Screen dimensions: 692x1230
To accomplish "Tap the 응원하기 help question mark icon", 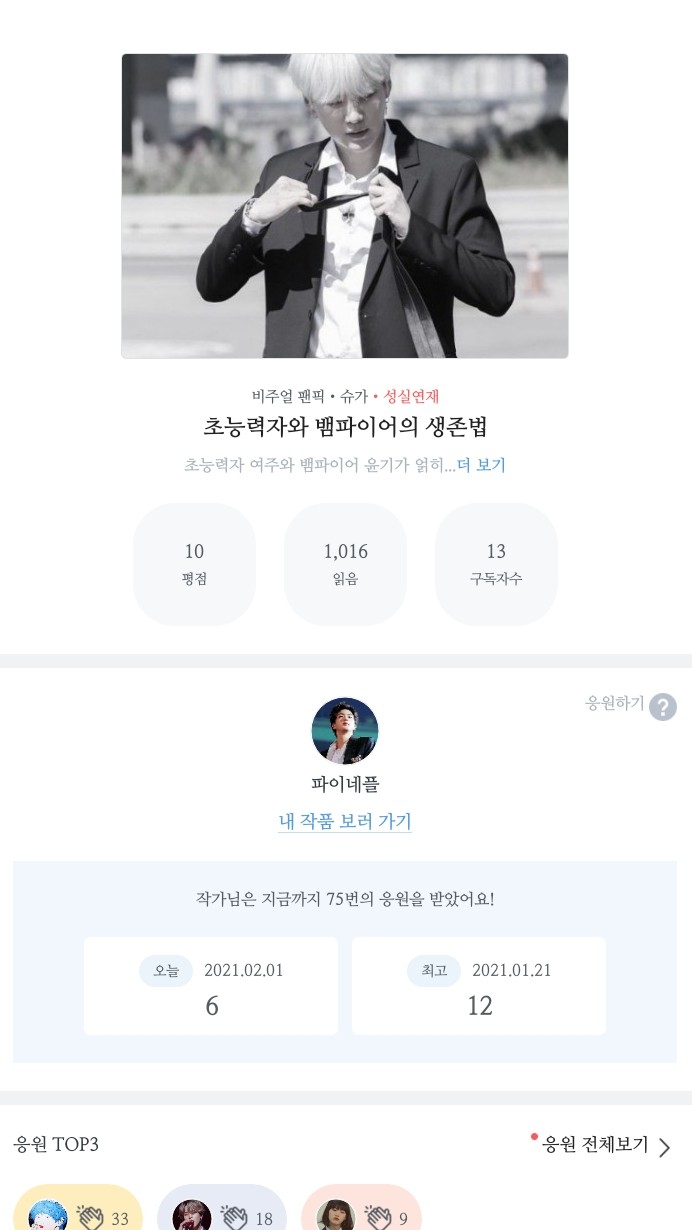I will (x=663, y=707).
